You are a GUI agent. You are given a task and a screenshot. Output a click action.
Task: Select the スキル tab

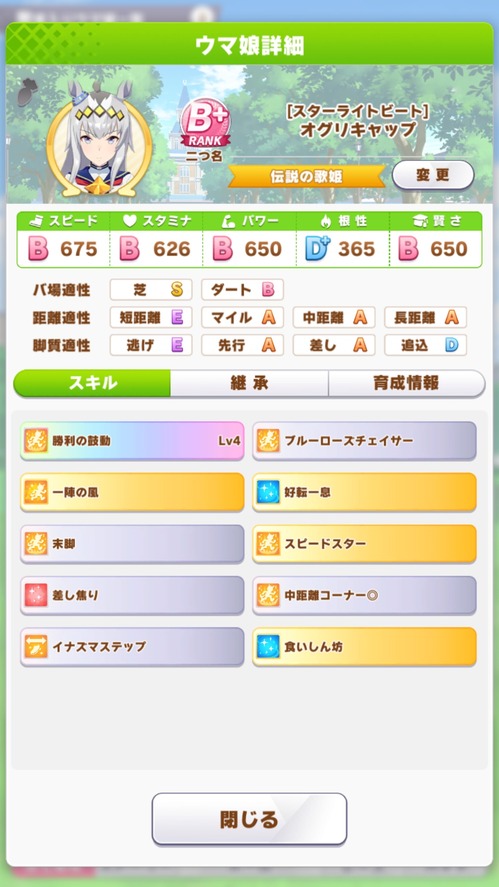point(92,384)
